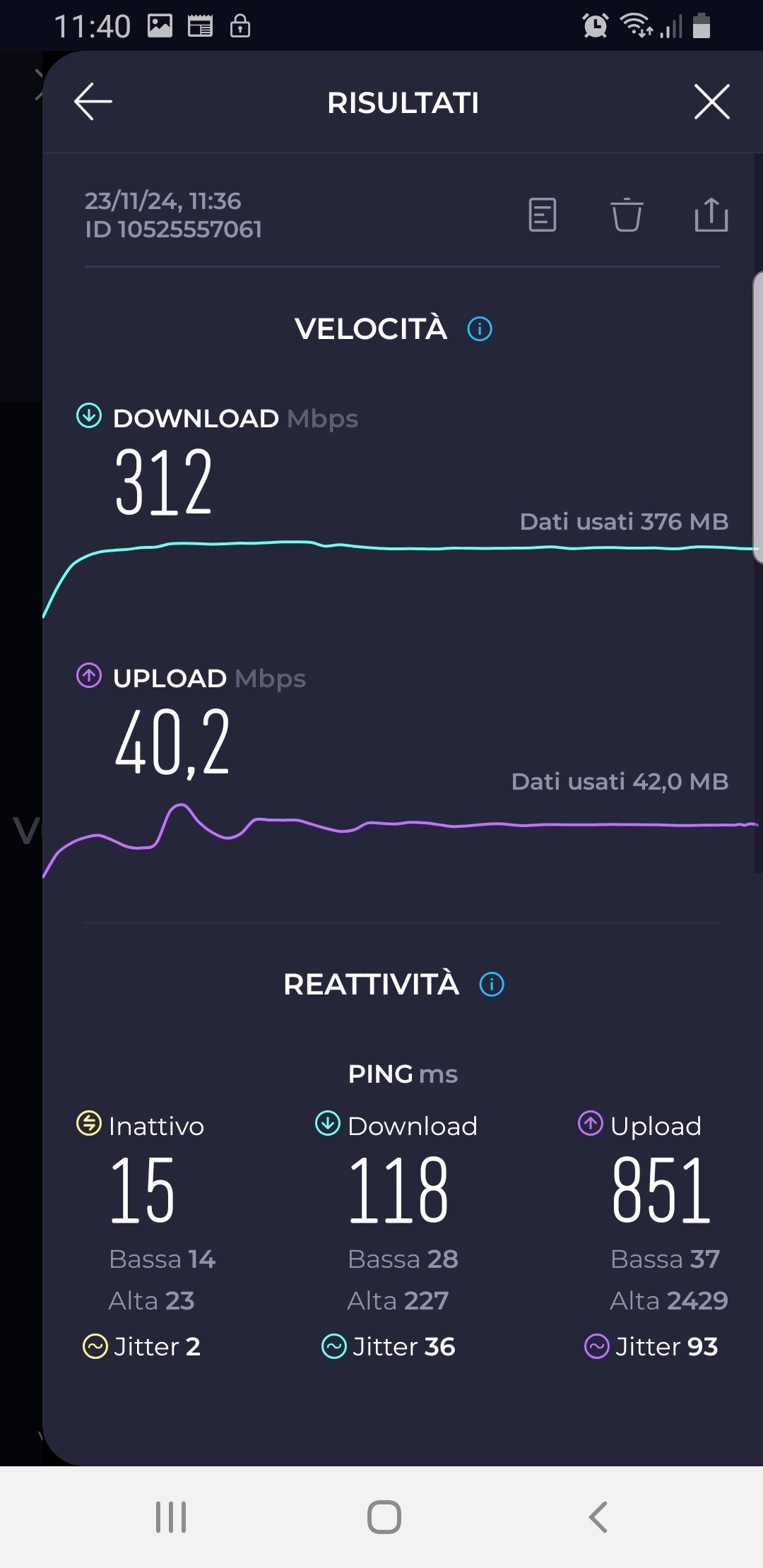
Task: Show info about REATTIVITÀ
Action: pos(492,984)
